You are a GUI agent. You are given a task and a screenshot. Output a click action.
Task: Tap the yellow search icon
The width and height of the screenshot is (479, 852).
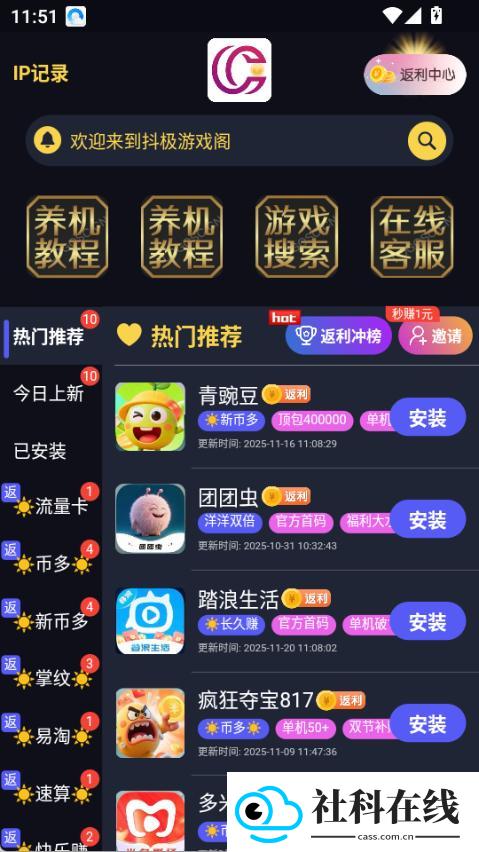coord(427,141)
